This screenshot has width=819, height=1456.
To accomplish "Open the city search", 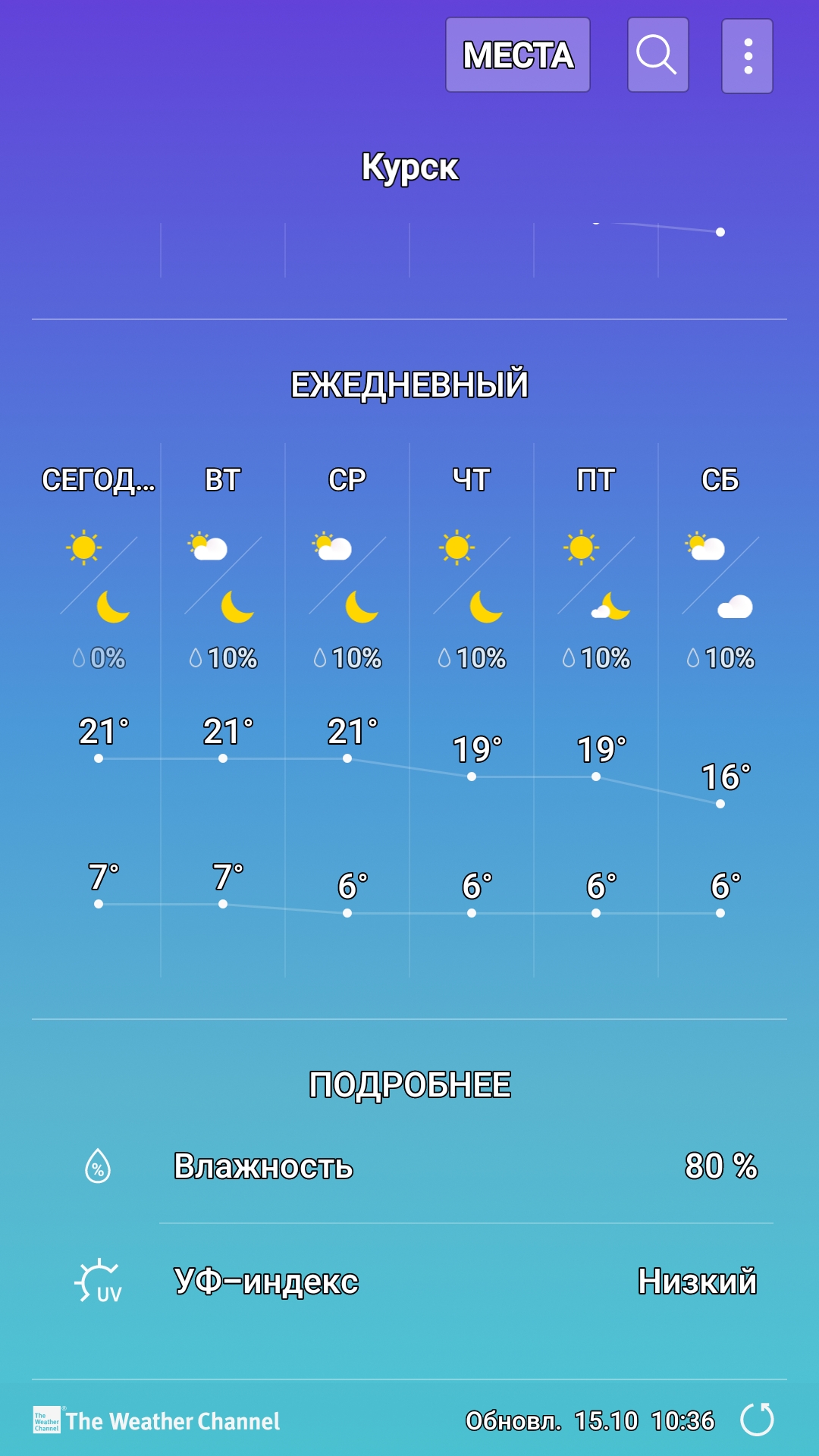I will pos(657,55).
